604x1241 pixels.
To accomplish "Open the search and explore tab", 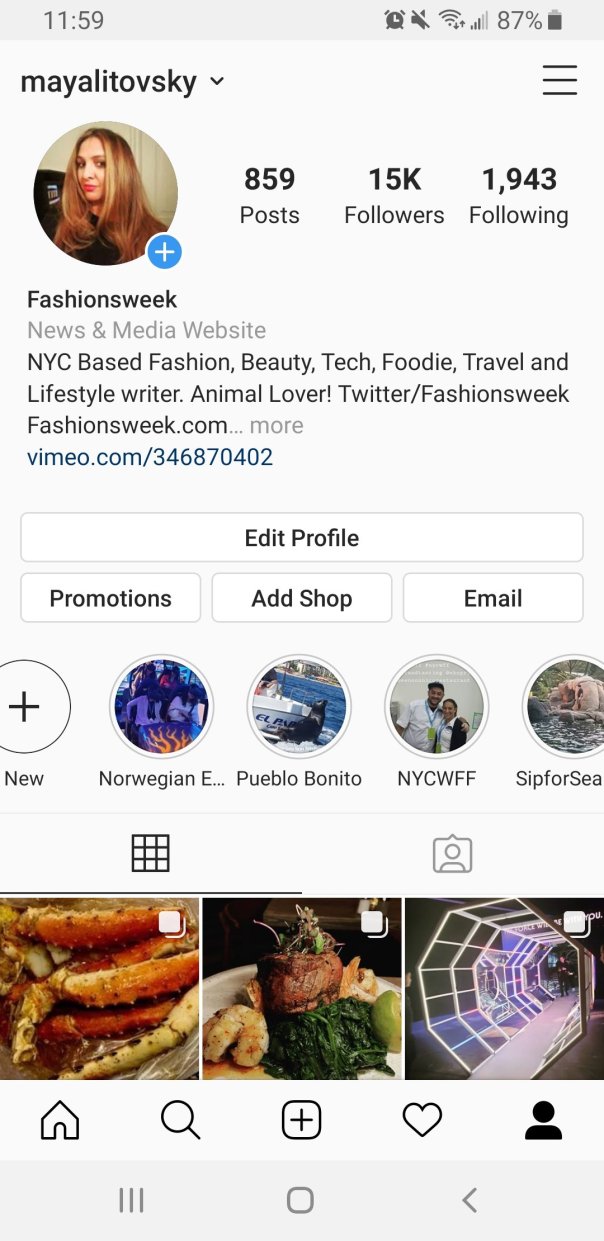I will [x=180, y=1120].
